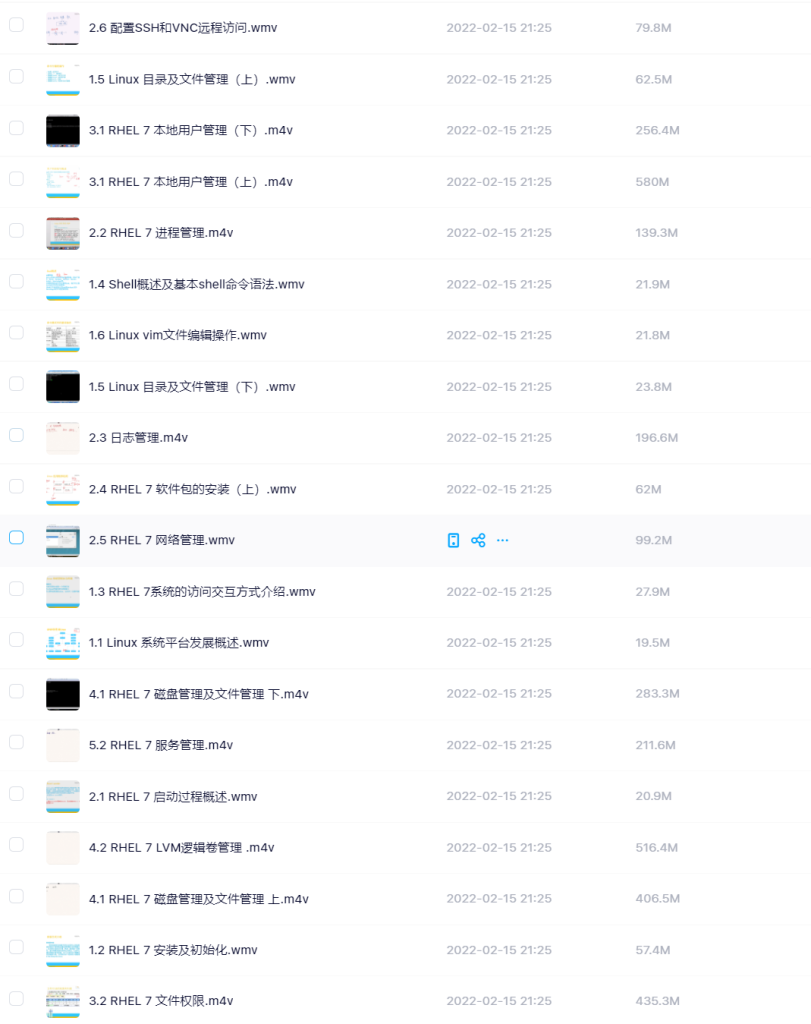Tap the device icon on 2.5 RHEL 7 网络管理
Image resolution: width=811 pixels, height=1024 pixels.
[x=453, y=540]
